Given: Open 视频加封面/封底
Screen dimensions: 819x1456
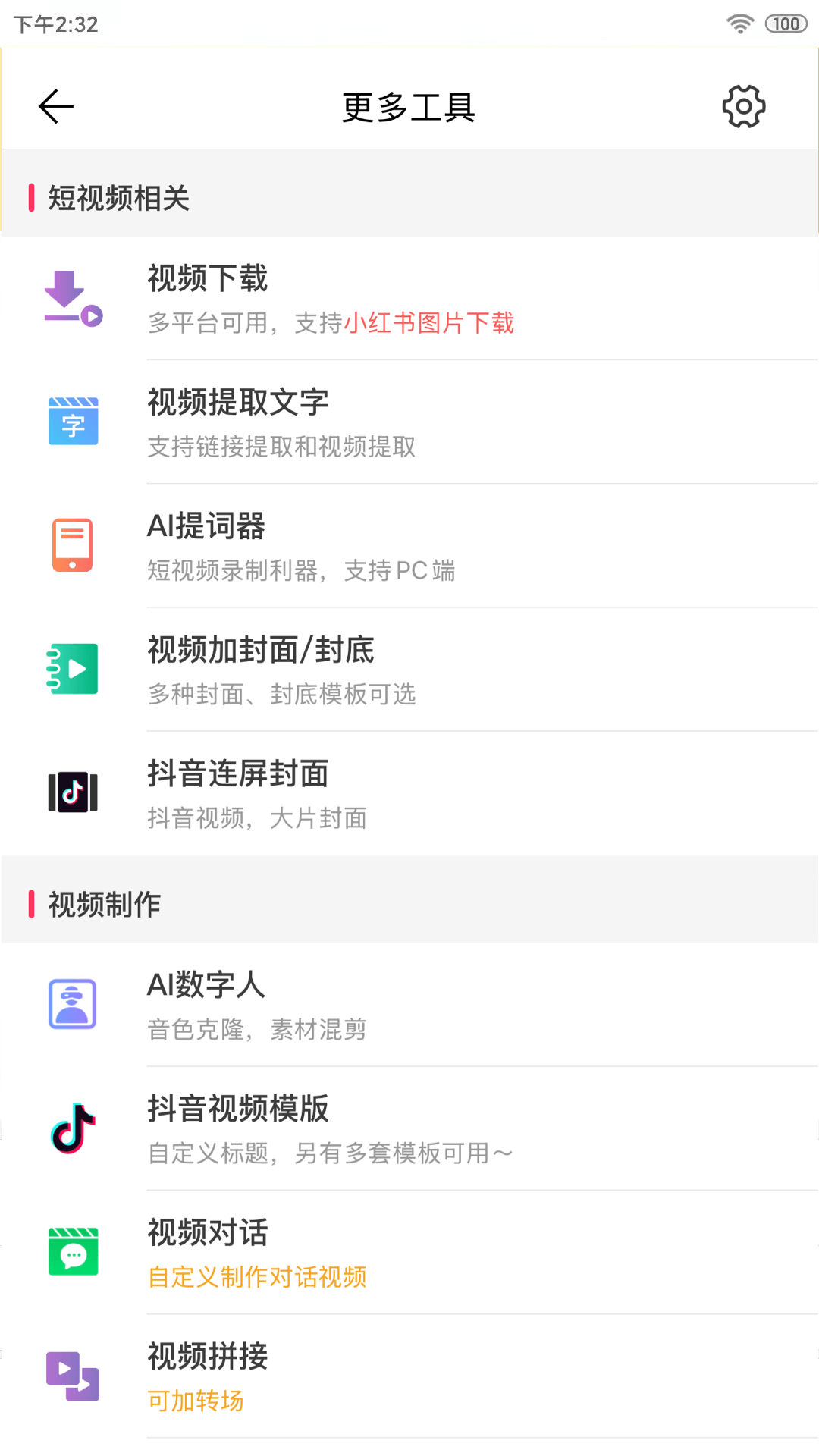Looking at the screenshot, I should click(409, 669).
